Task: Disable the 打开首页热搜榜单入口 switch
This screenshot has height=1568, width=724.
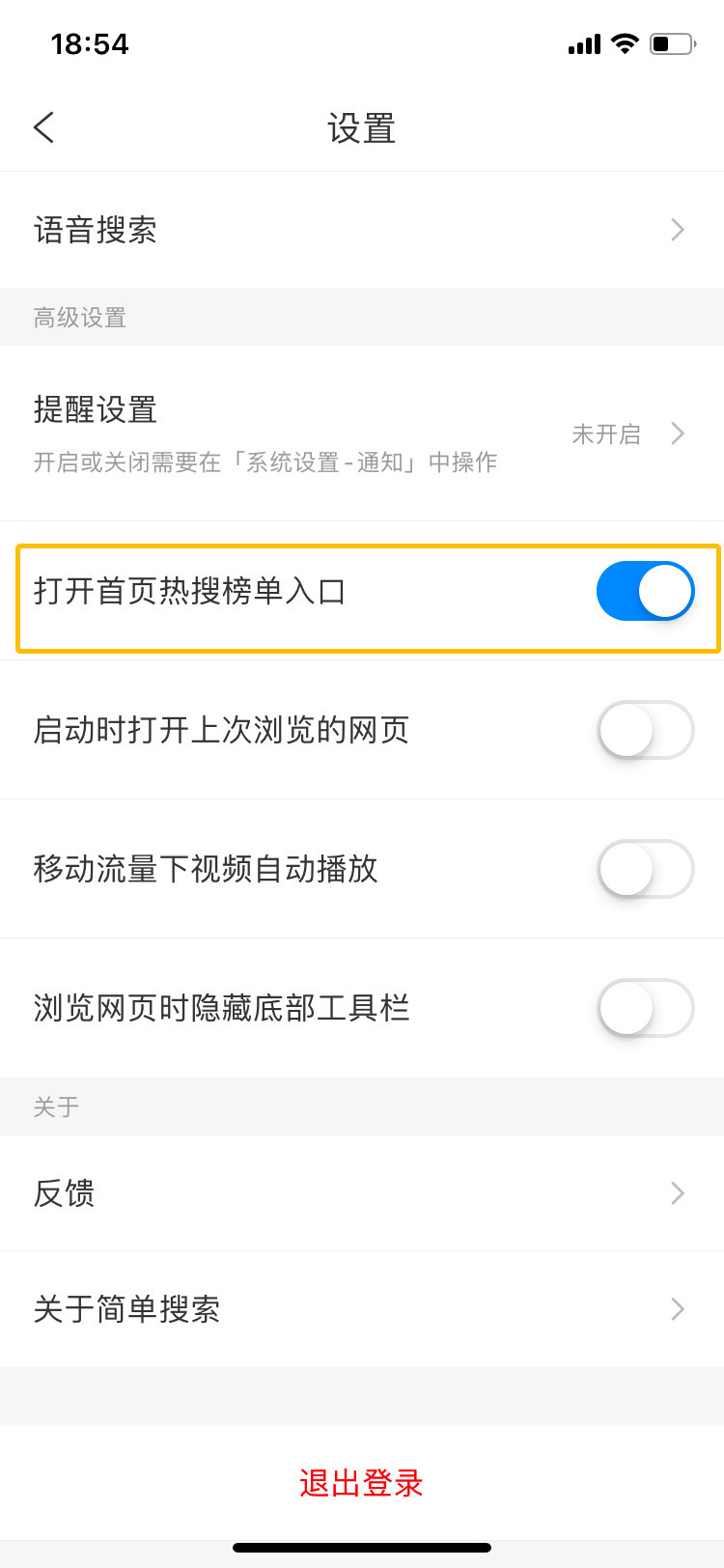Action: [x=645, y=590]
